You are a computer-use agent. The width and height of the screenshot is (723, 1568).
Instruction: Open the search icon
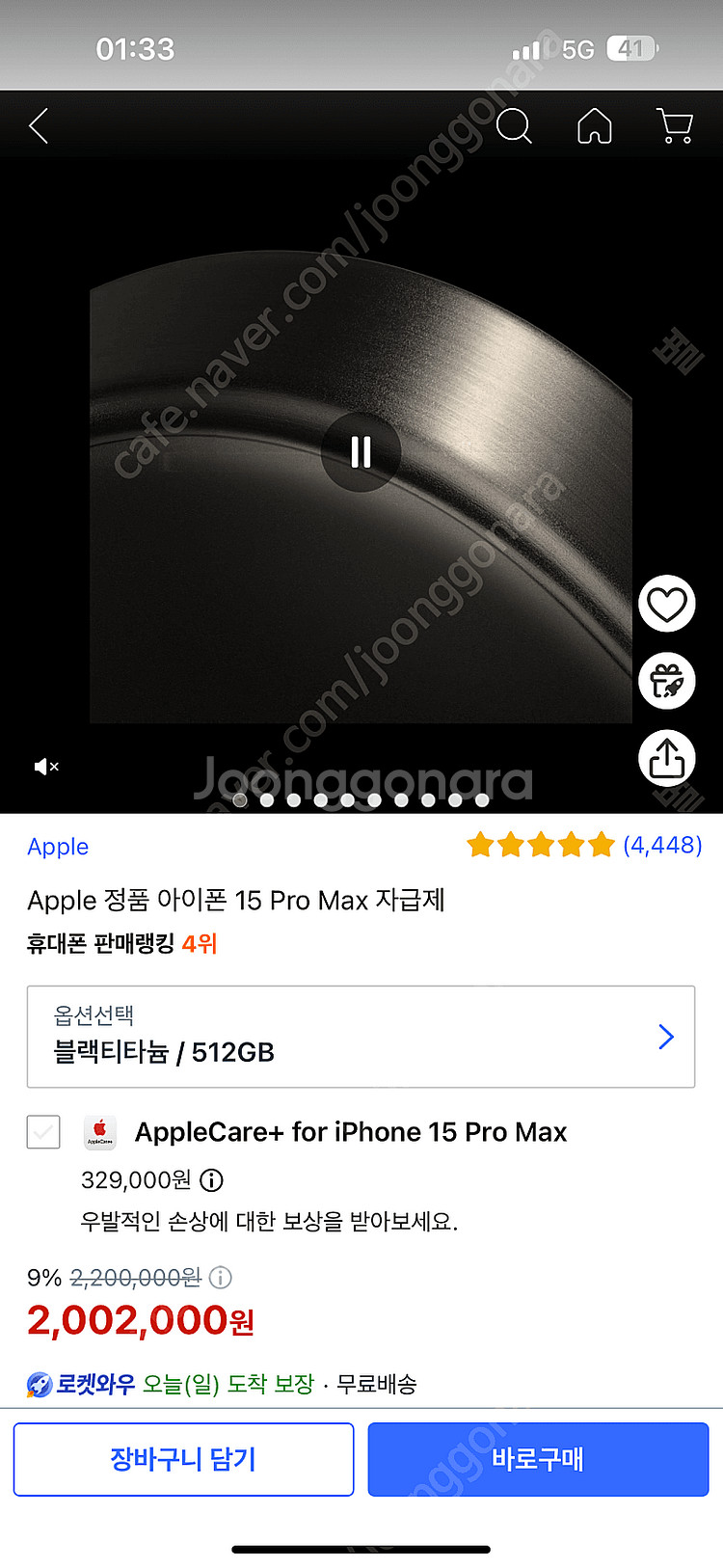[x=513, y=126]
